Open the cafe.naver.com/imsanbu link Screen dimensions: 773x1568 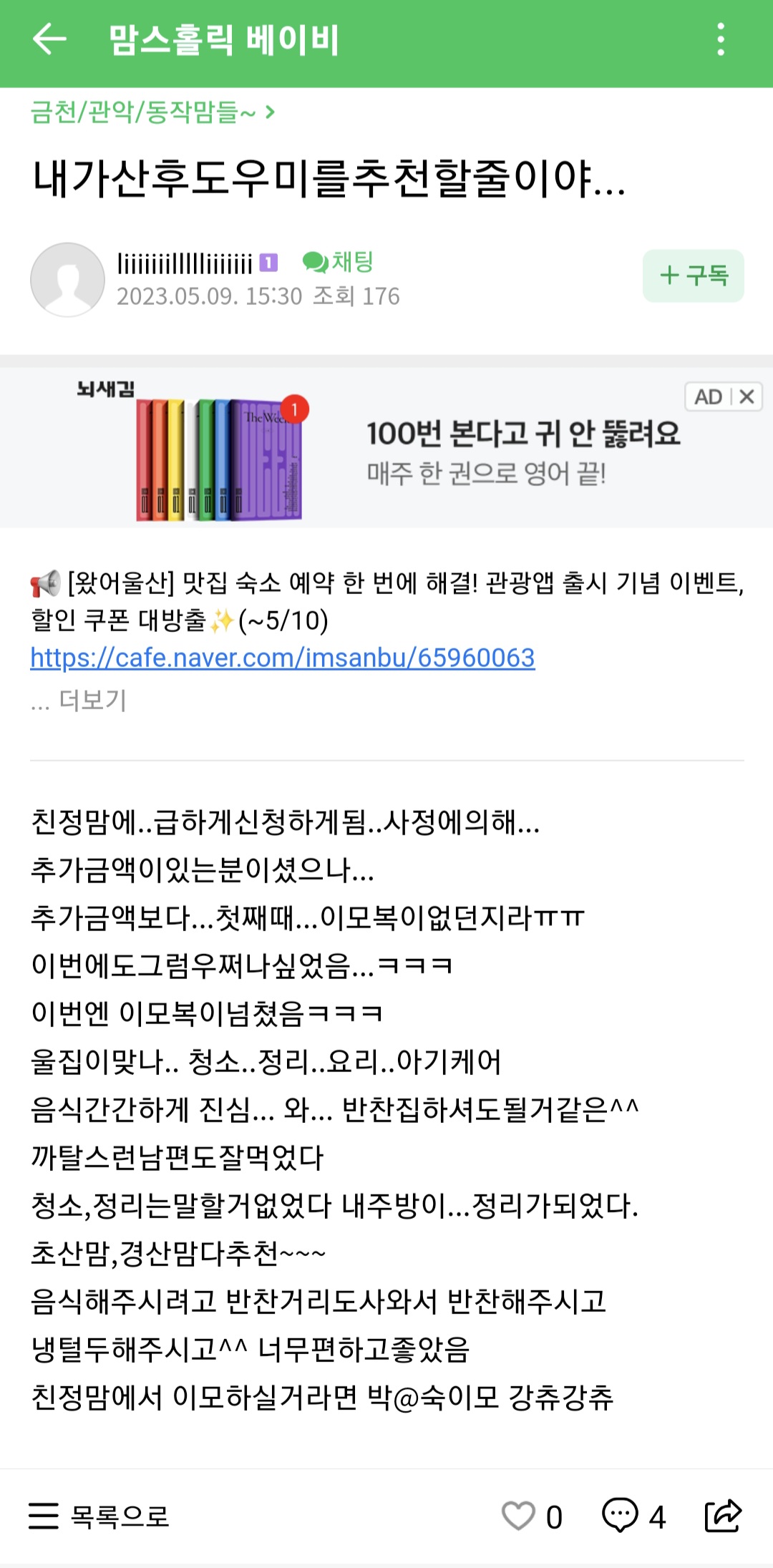click(x=283, y=658)
